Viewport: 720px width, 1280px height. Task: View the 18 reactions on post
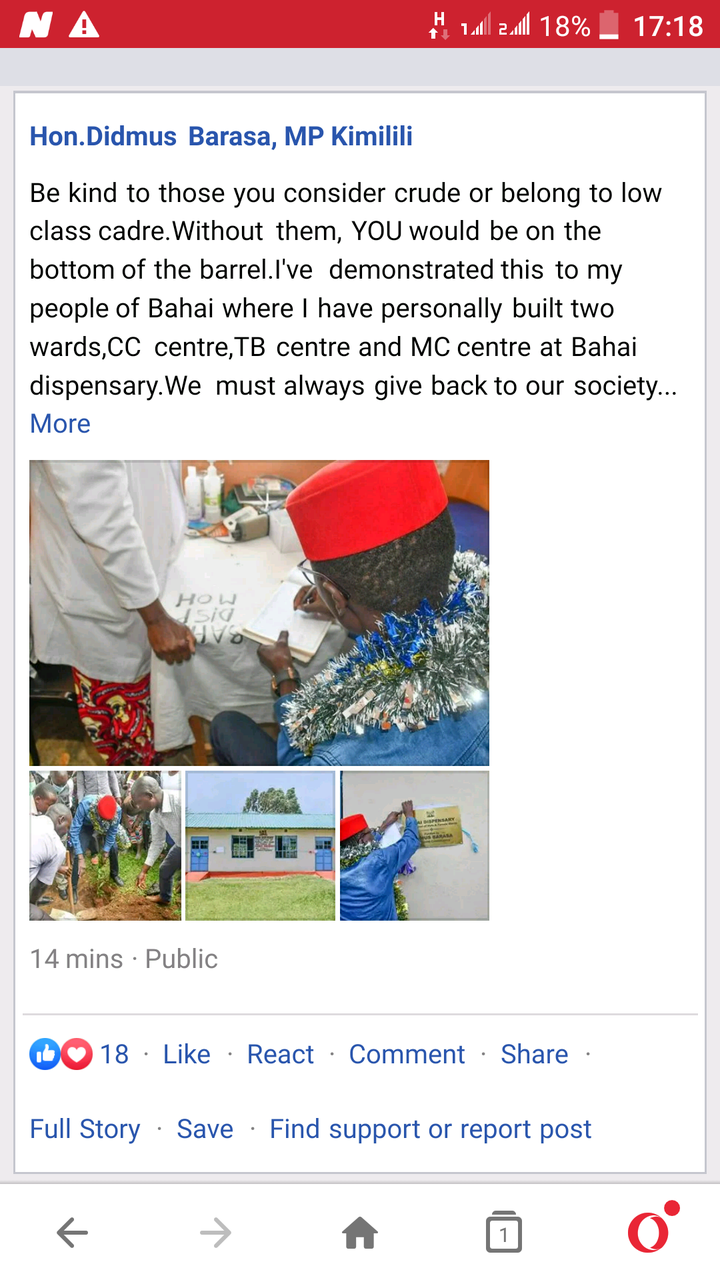[x=80, y=1054]
